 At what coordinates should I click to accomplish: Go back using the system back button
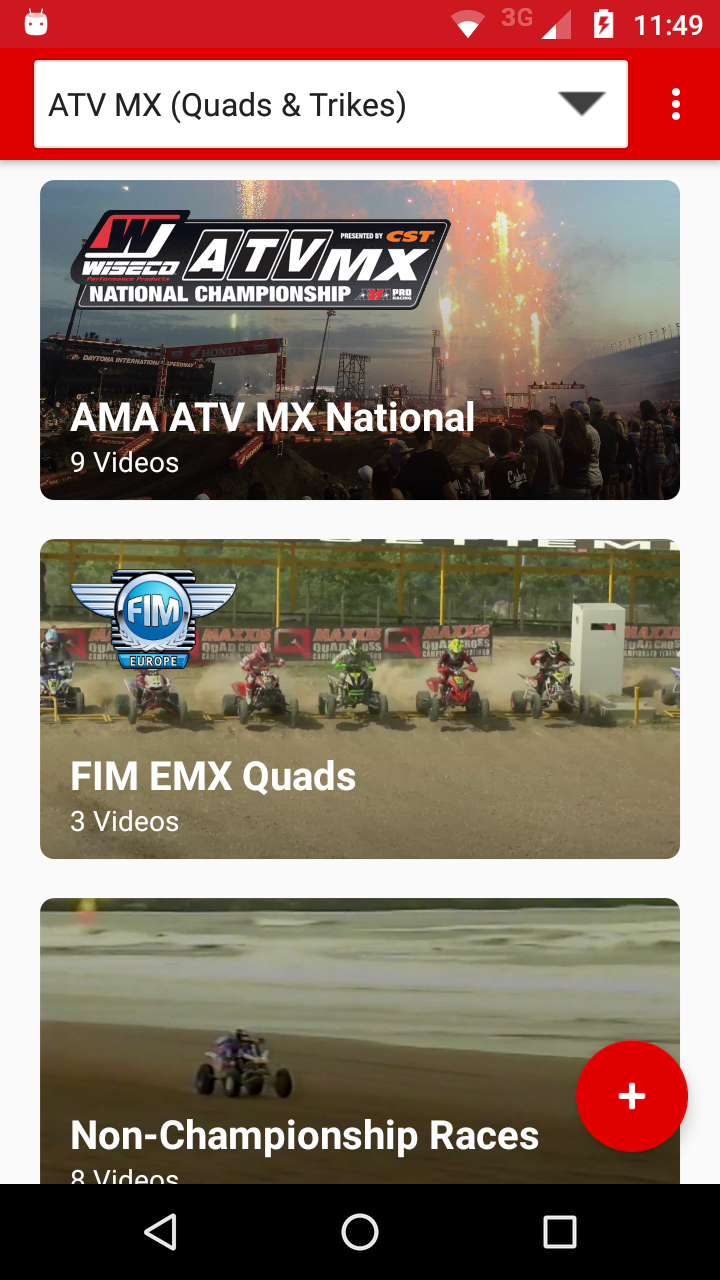(x=160, y=1232)
